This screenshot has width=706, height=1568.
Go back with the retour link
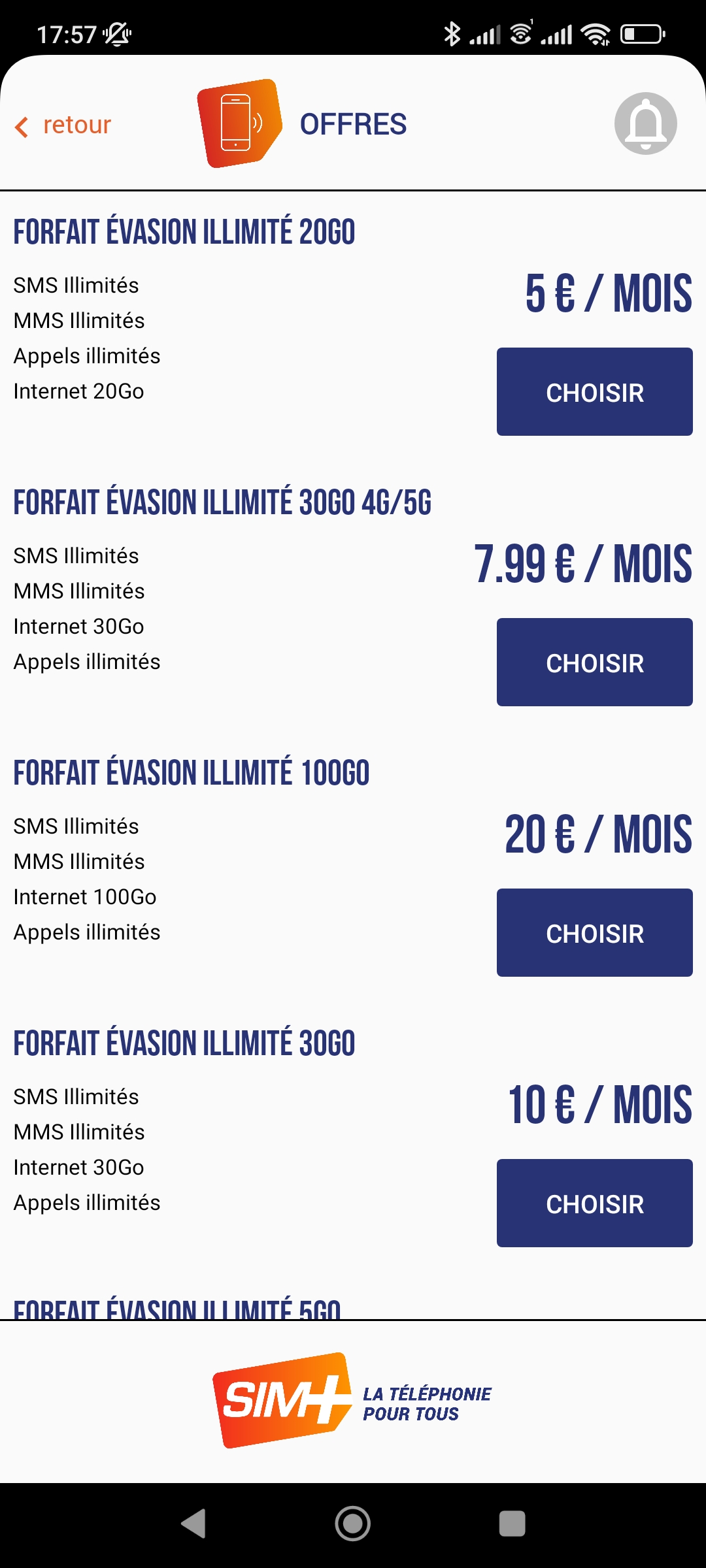63,125
